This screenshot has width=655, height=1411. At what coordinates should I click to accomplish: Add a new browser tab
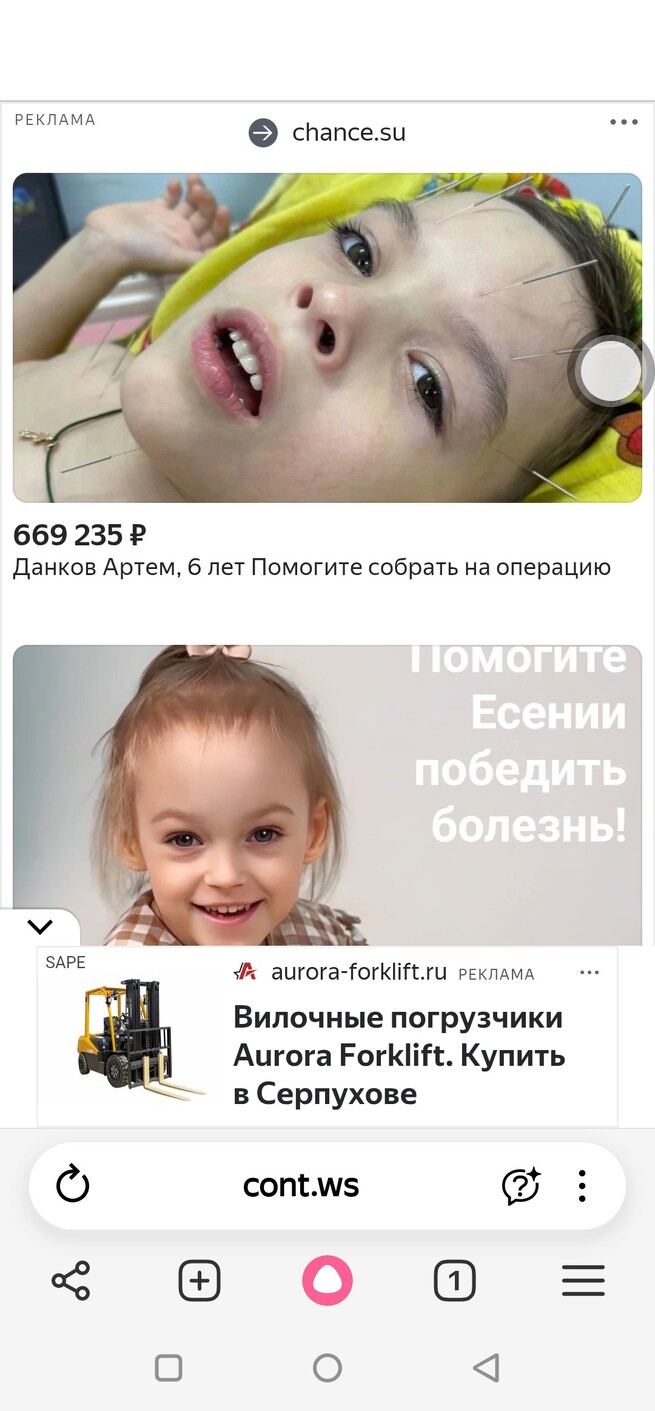pos(199,1281)
